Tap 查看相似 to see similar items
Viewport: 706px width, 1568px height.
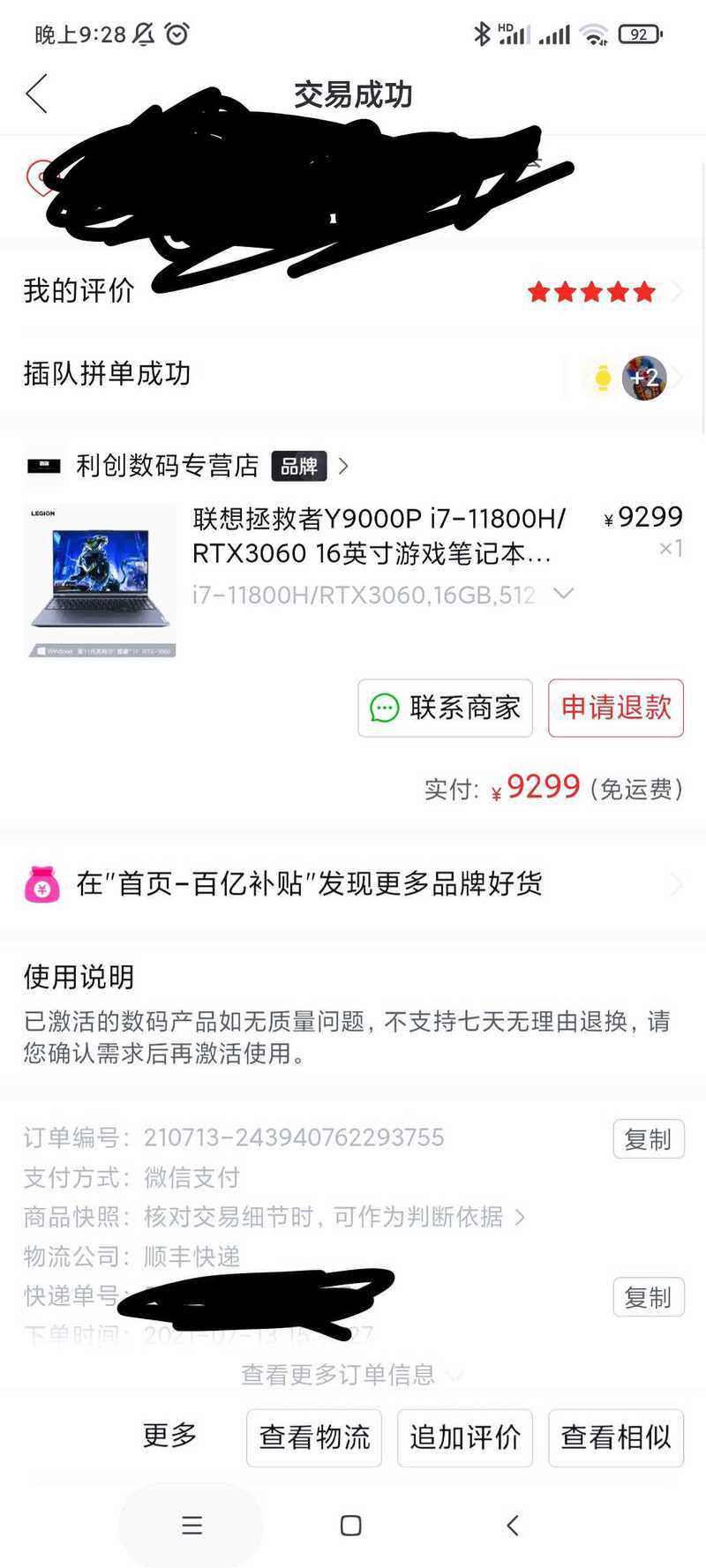click(615, 1437)
